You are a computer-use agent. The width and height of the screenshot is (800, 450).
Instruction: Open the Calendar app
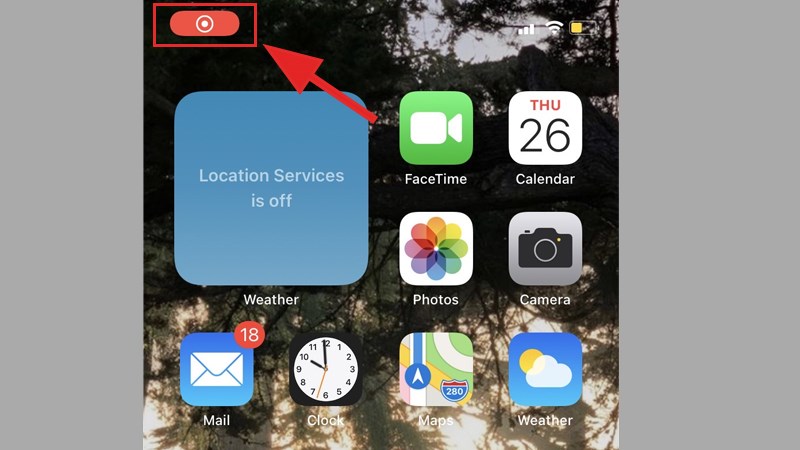click(545, 128)
